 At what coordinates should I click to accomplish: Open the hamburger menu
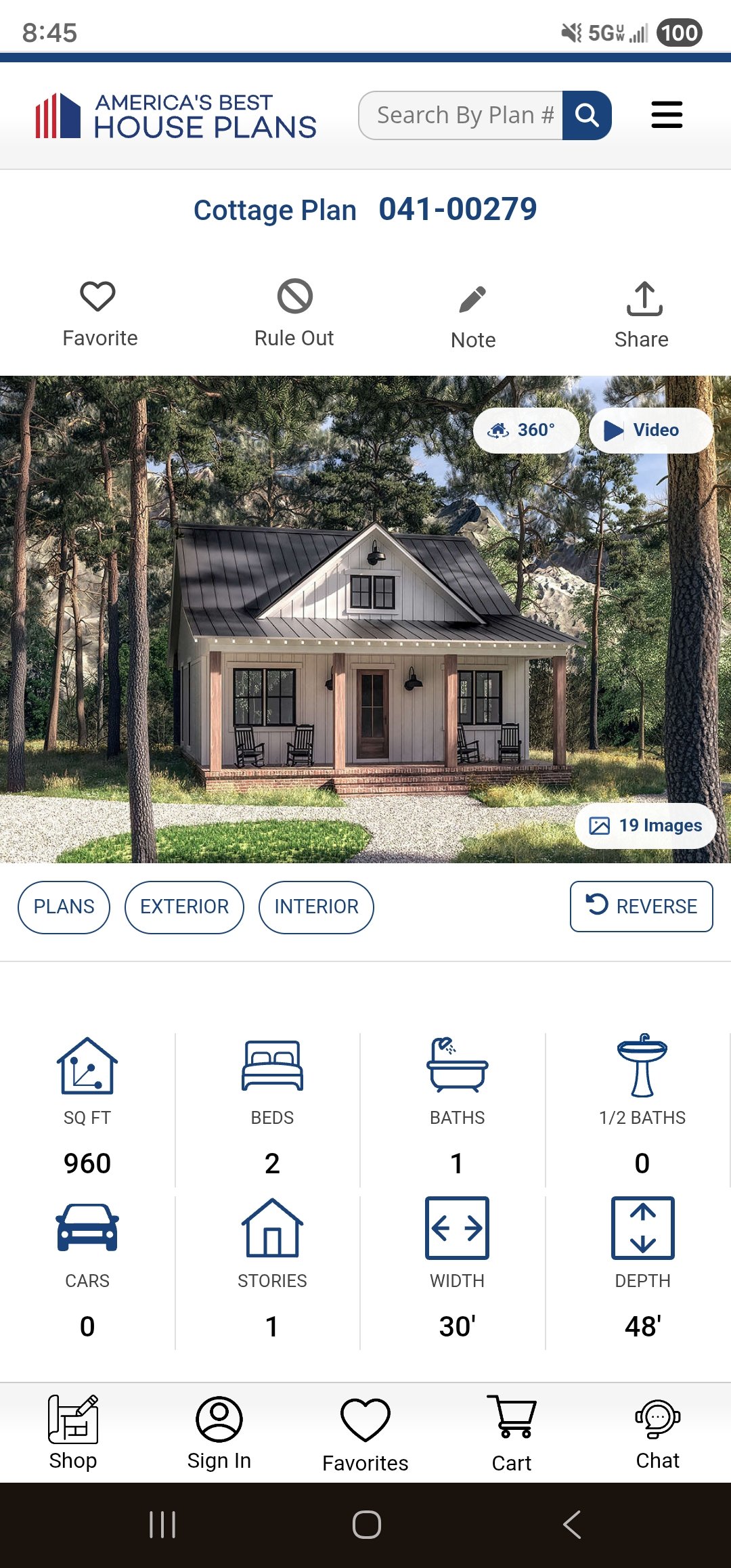pyautogui.click(x=666, y=114)
